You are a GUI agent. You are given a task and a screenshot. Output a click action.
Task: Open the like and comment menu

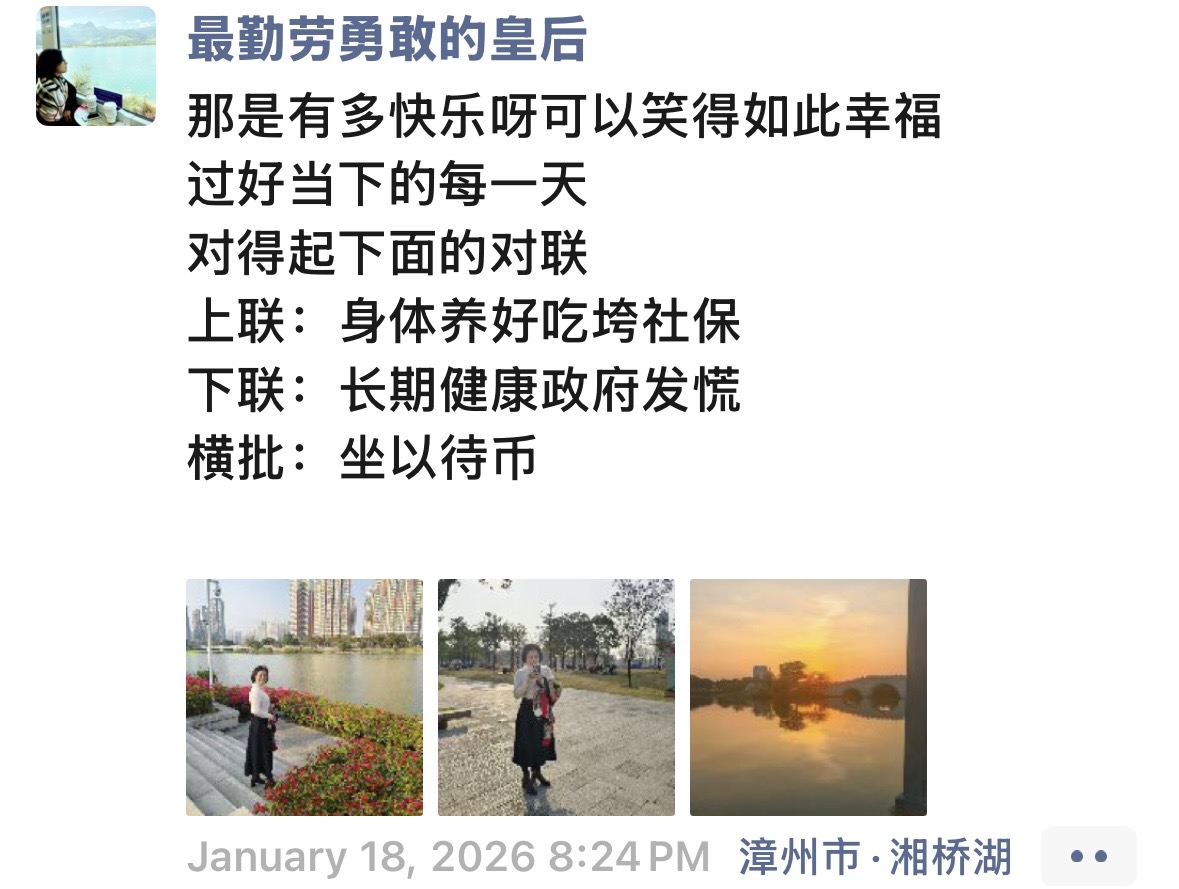tap(1089, 856)
